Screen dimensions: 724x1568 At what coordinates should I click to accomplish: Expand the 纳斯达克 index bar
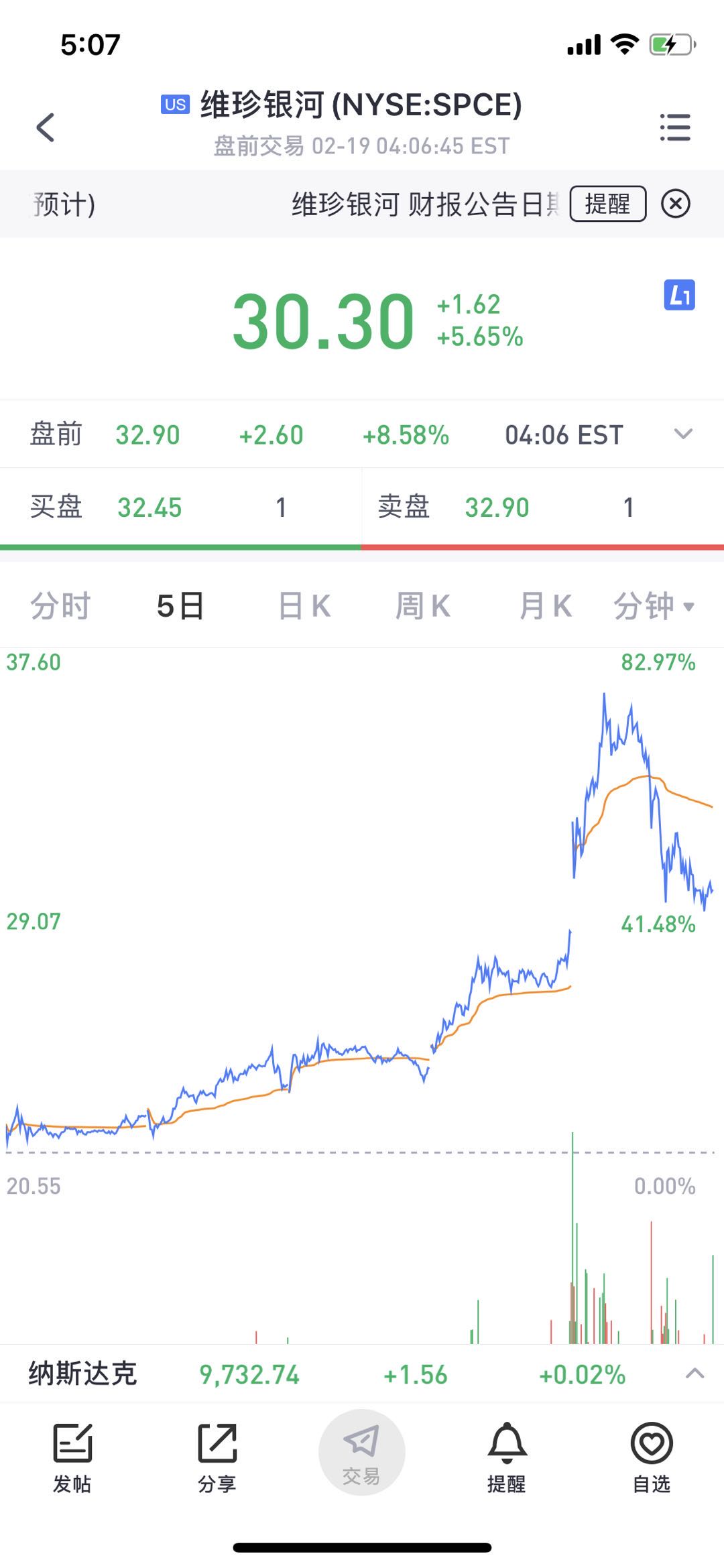[695, 1374]
